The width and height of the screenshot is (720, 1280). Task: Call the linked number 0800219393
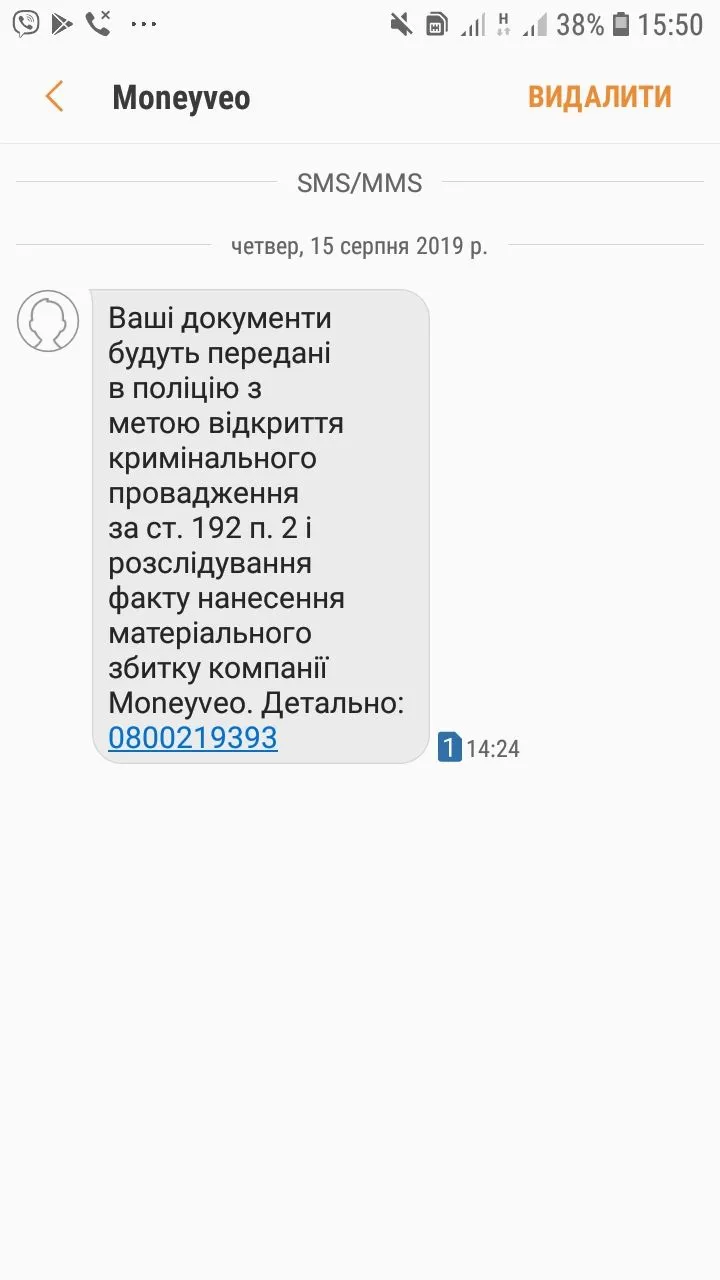point(192,738)
